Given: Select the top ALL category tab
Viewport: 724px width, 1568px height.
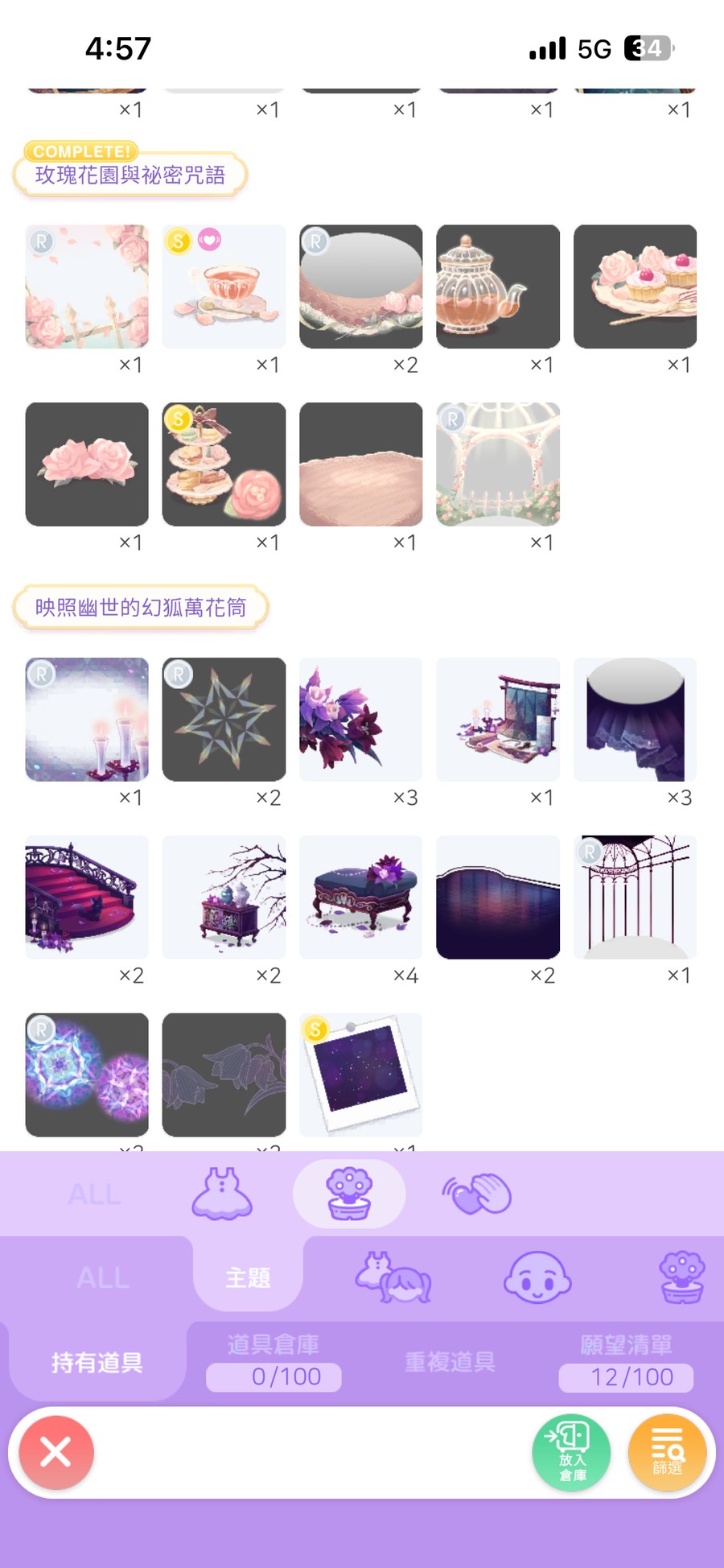Looking at the screenshot, I should tap(94, 1194).
